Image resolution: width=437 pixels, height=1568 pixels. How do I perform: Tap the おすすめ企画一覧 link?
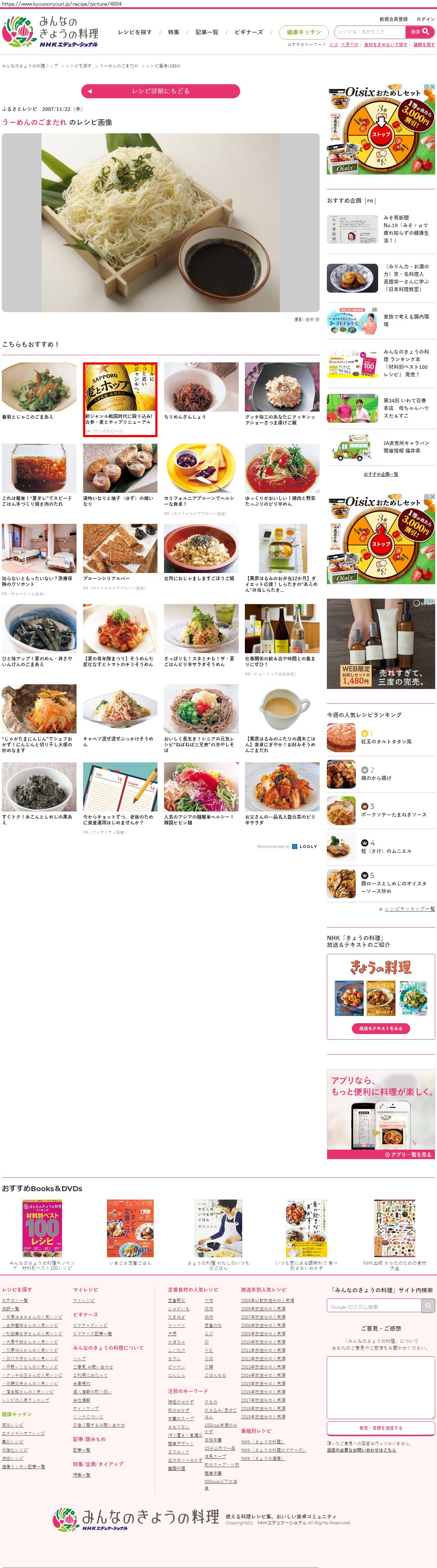tap(381, 474)
